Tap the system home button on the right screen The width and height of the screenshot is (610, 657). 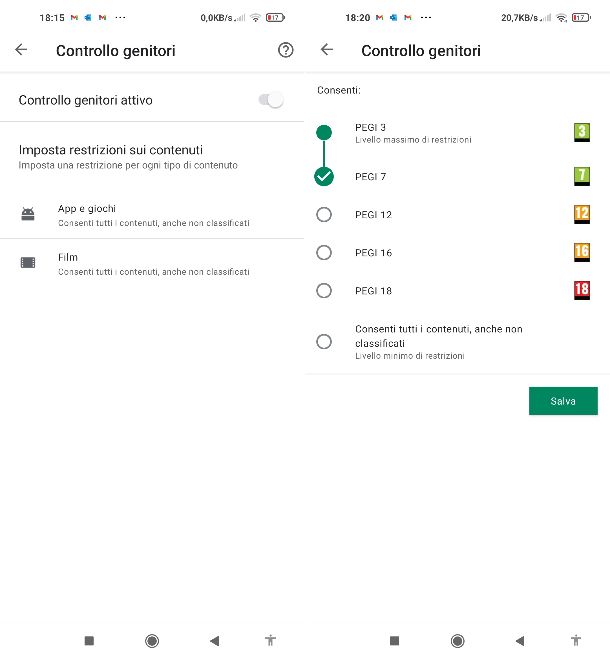pos(457,640)
